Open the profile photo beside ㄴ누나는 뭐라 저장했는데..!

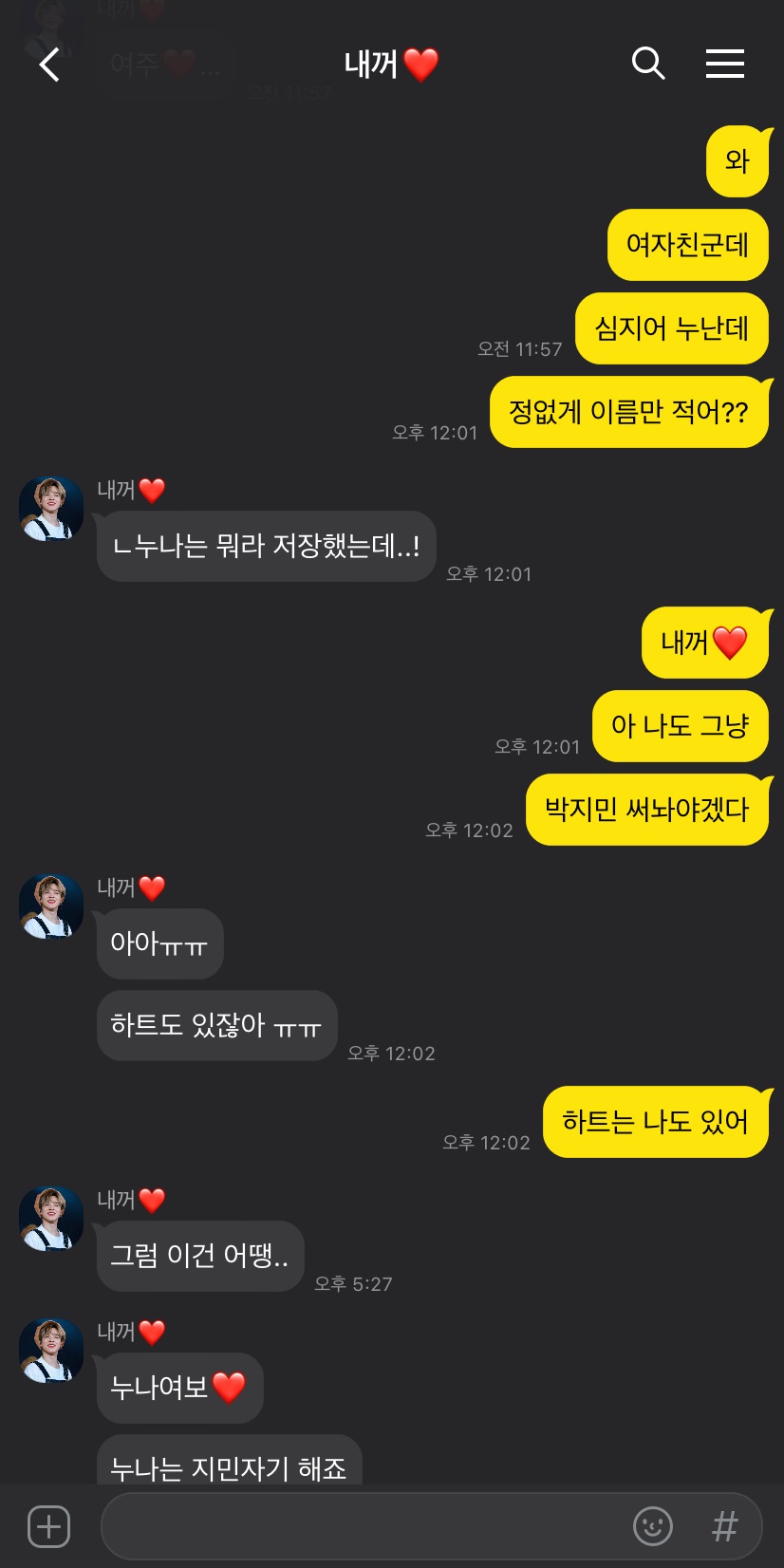tap(51, 510)
